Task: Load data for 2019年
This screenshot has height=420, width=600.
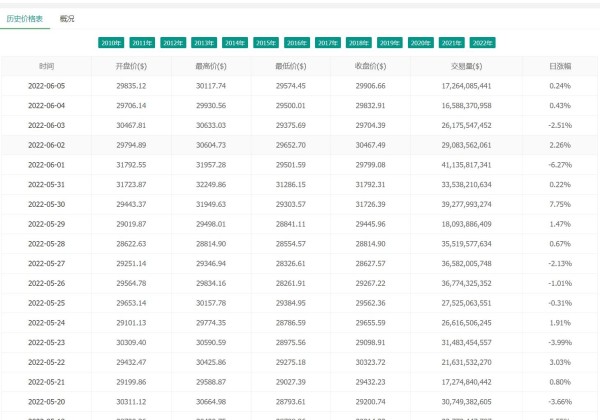Action: pos(389,44)
